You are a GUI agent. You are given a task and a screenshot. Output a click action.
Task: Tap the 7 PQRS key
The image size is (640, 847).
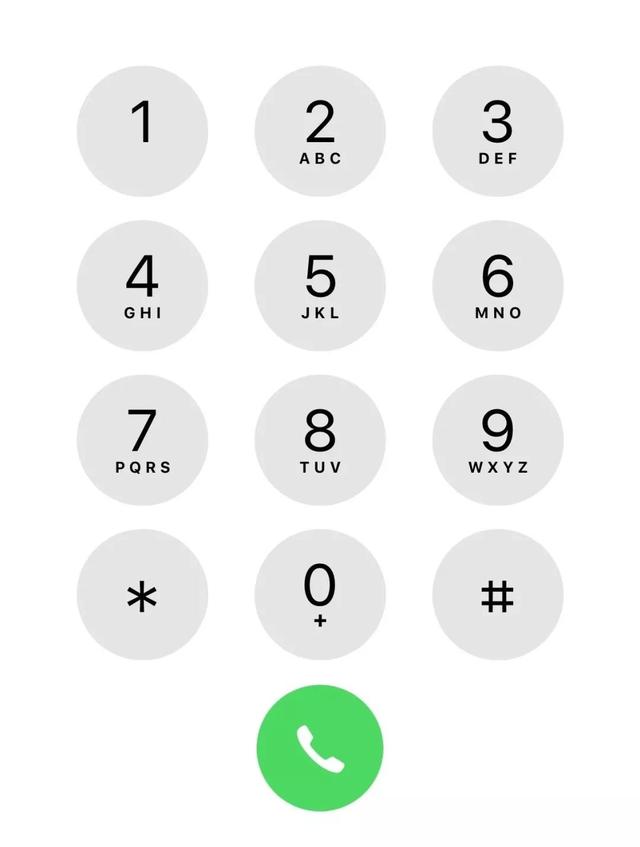pyautogui.click(x=142, y=440)
